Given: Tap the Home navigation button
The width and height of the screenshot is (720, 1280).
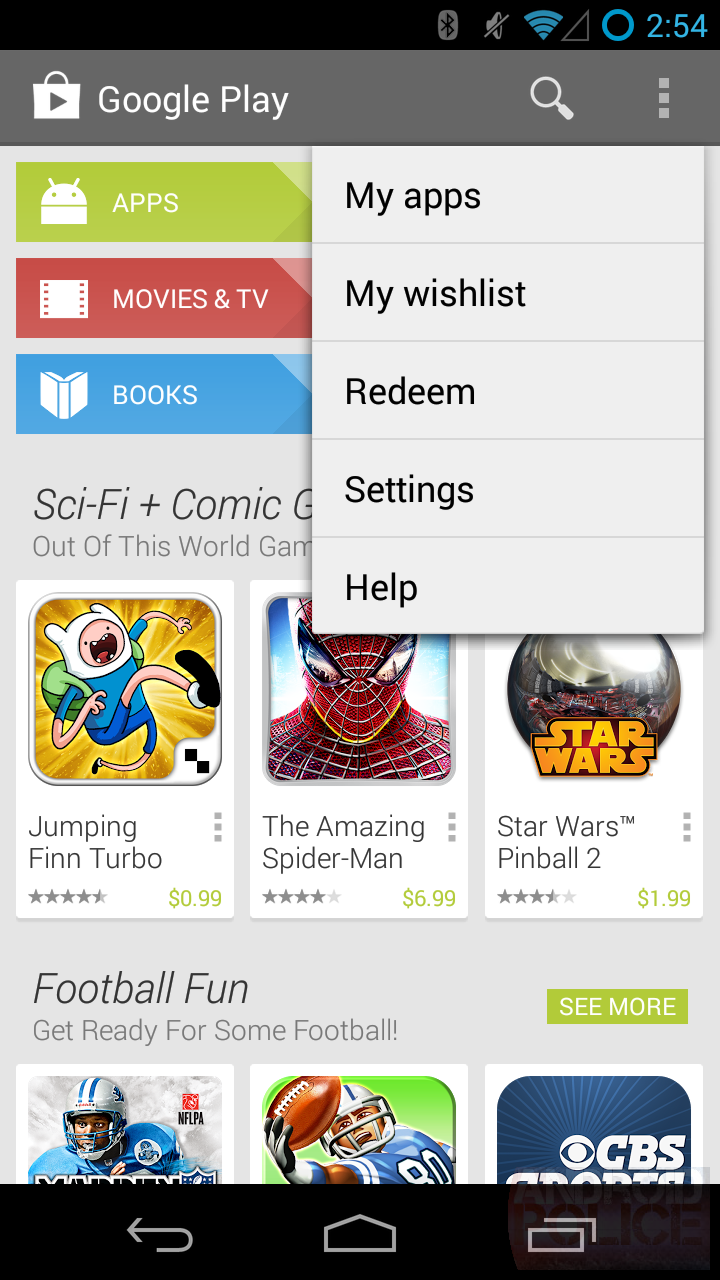Looking at the screenshot, I should (x=359, y=1234).
